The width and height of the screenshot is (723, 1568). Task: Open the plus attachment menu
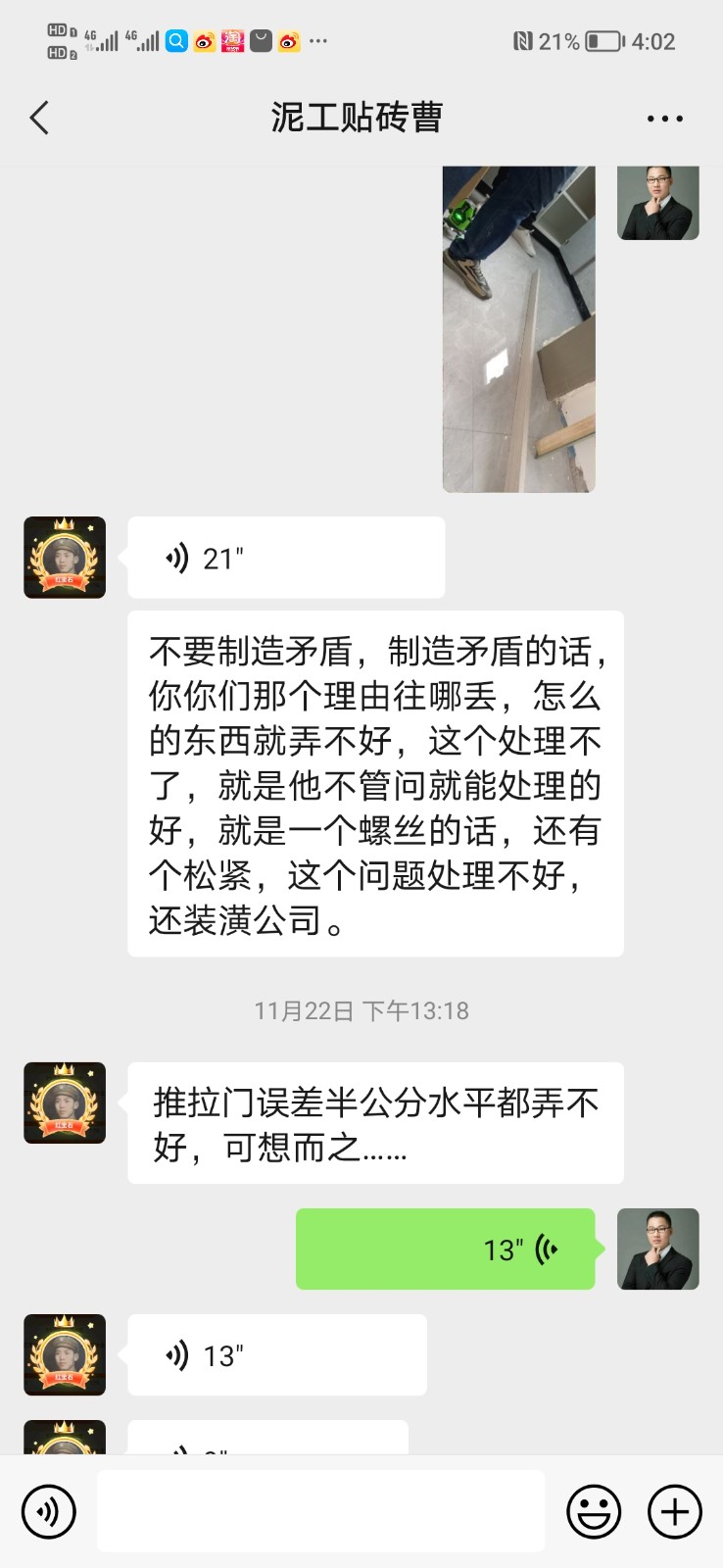click(675, 1510)
